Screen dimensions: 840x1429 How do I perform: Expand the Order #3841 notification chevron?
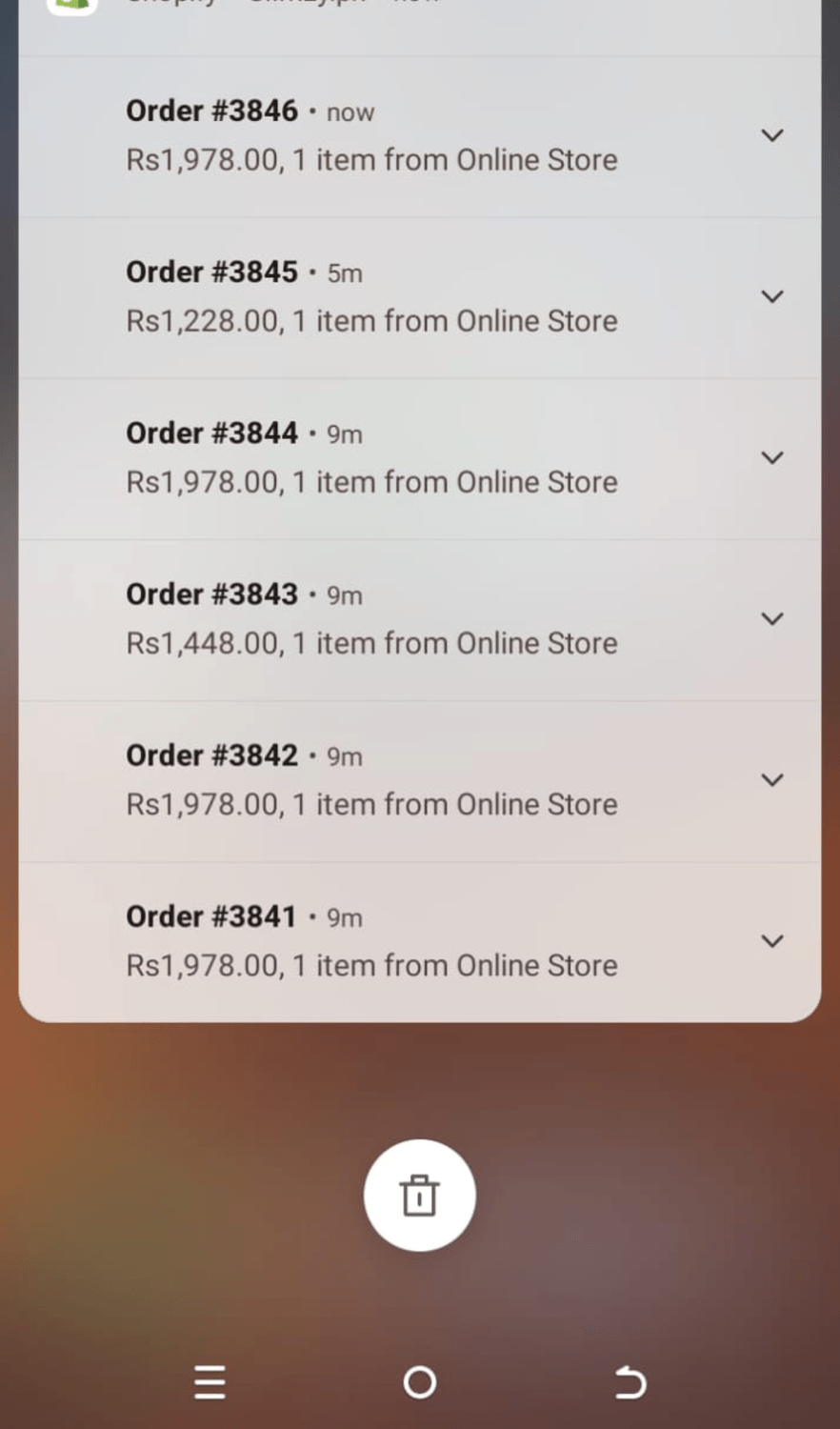click(772, 941)
